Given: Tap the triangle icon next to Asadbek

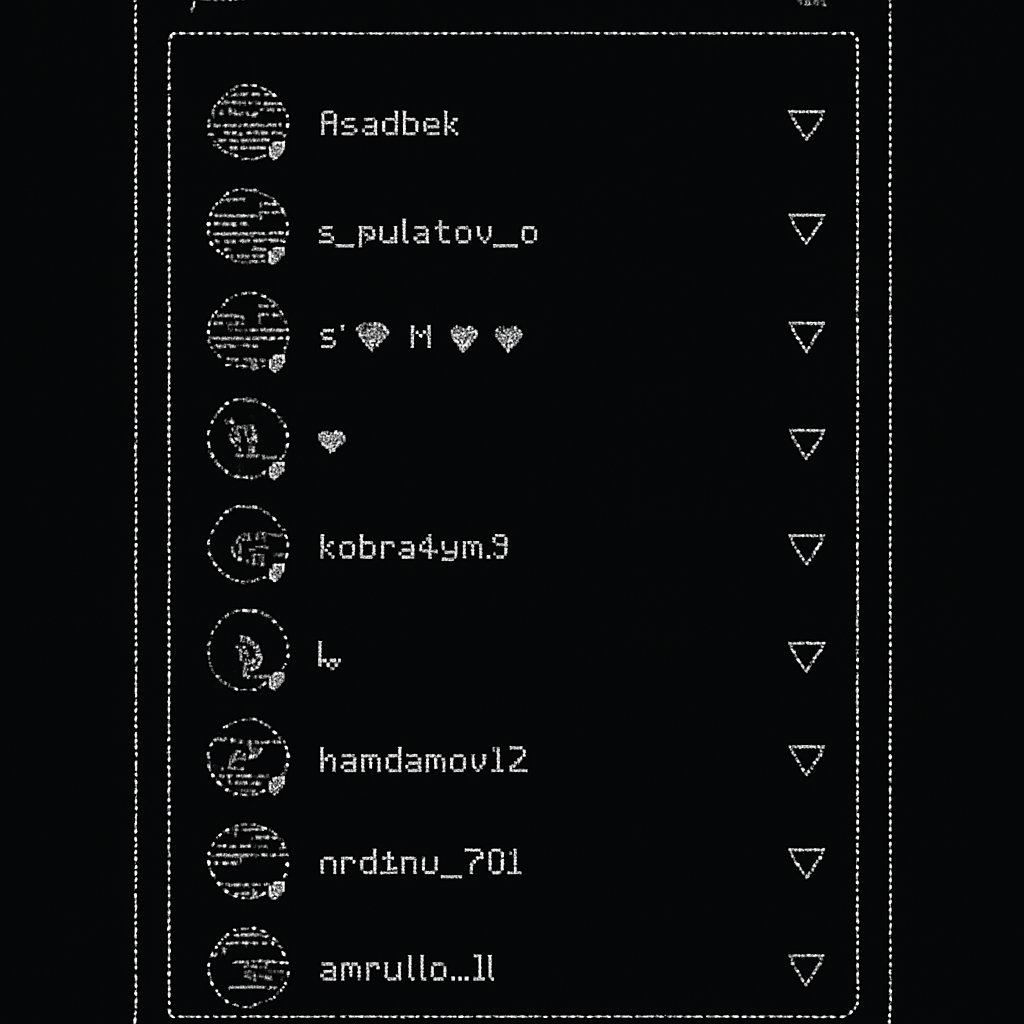Looking at the screenshot, I should pos(806,125).
